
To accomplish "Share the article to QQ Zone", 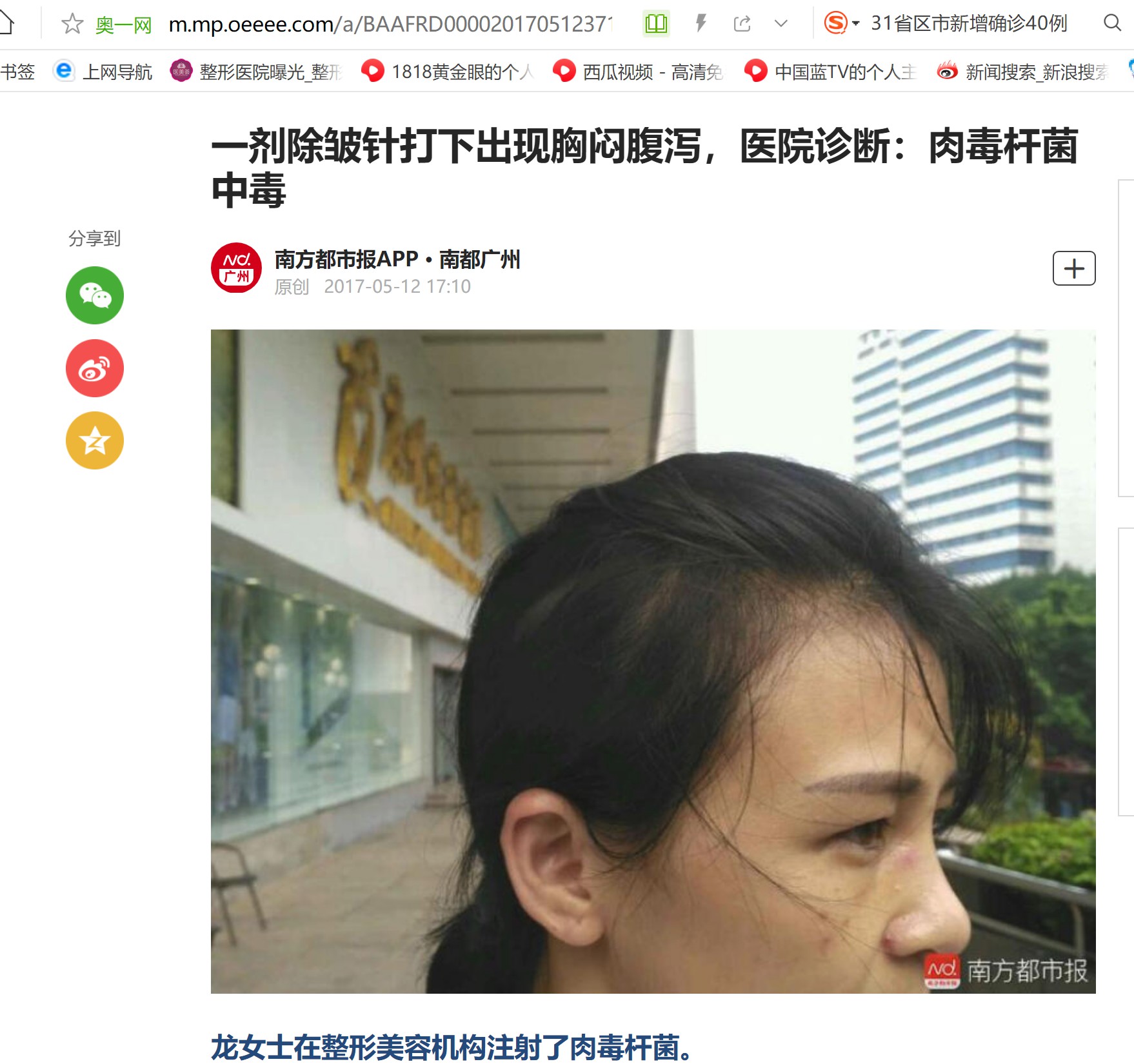I will tap(95, 440).
